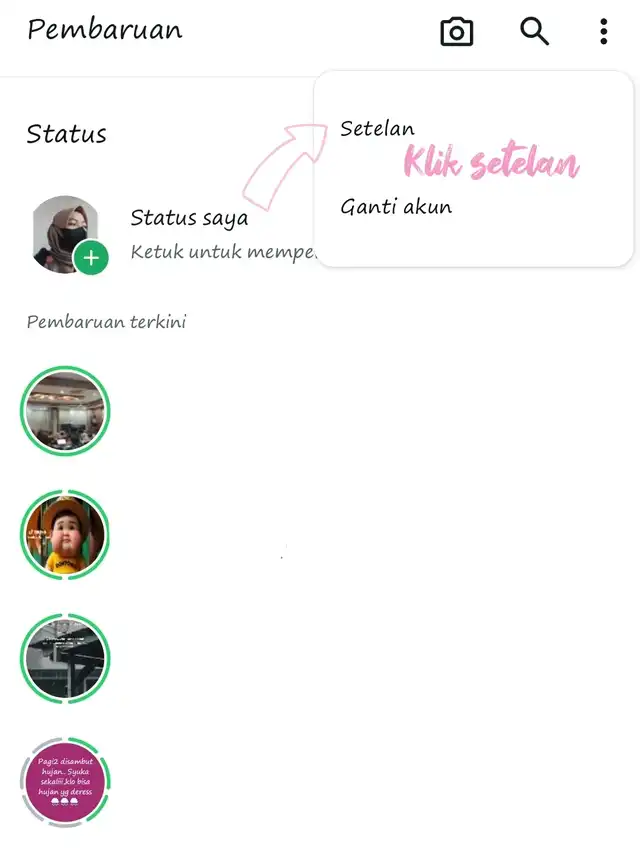Tap the search magnifier icon
The width and height of the screenshot is (640, 853).
(535, 32)
